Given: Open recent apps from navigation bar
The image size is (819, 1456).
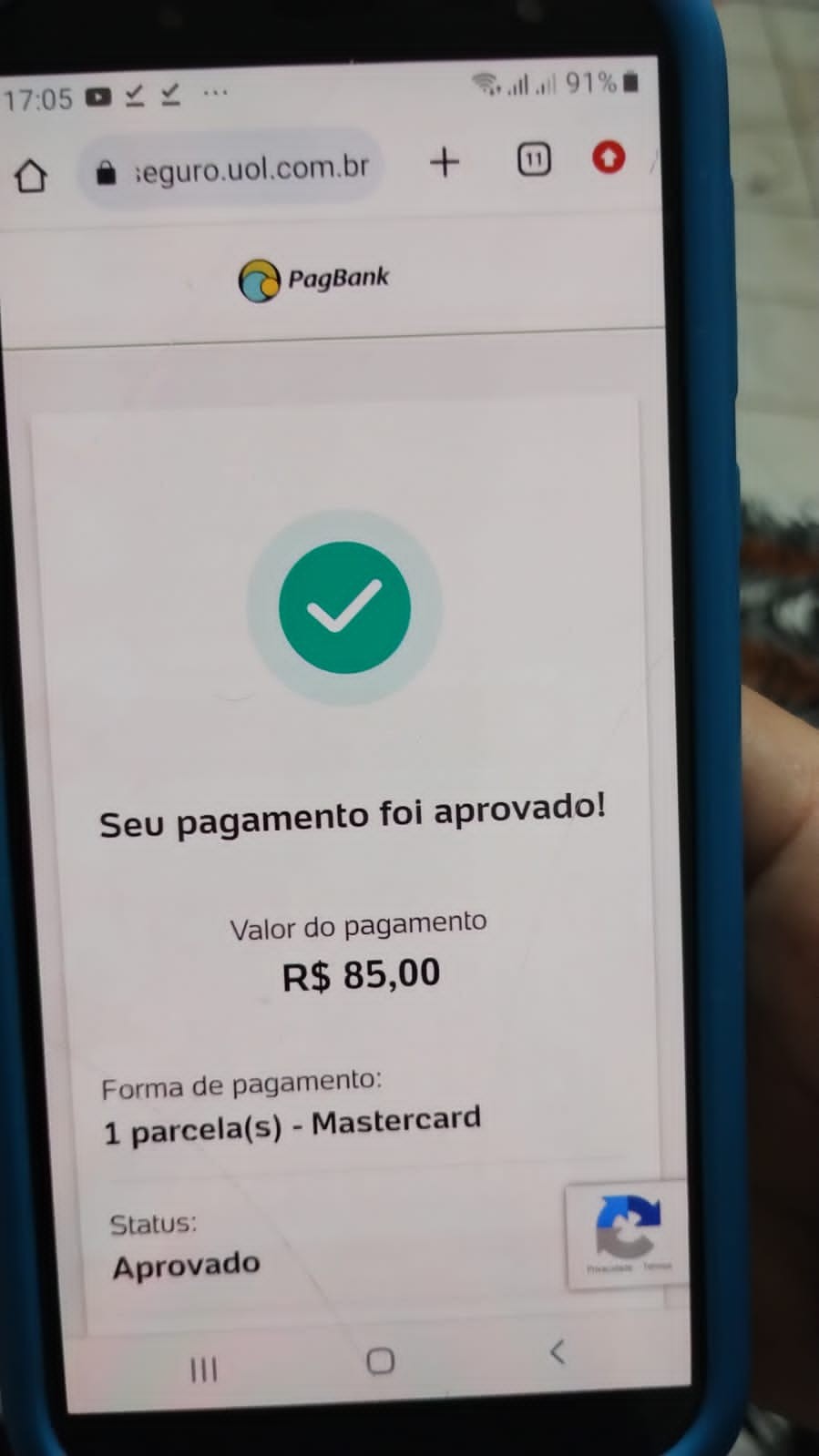Looking at the screenshot, I should [x=203, y=1369].
